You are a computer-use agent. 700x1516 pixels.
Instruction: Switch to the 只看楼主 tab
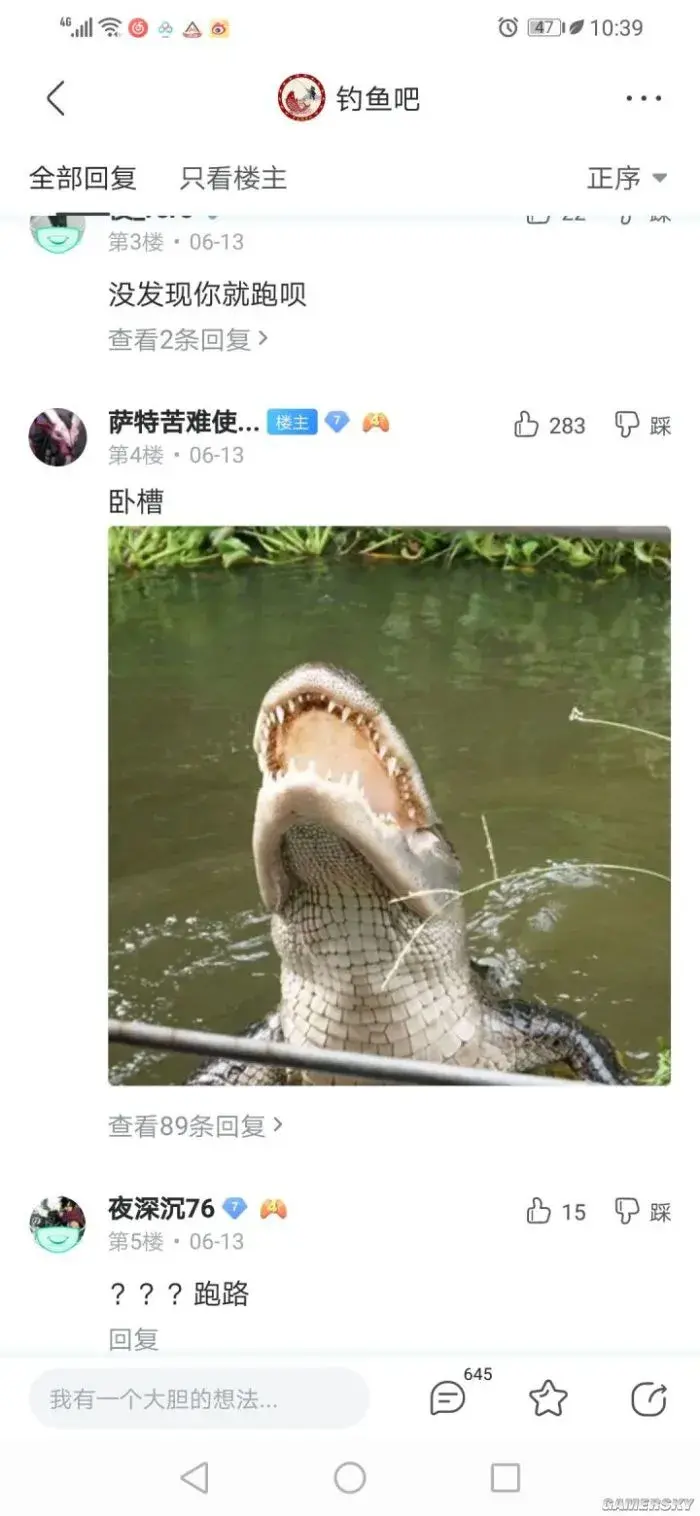coord(233,179)
